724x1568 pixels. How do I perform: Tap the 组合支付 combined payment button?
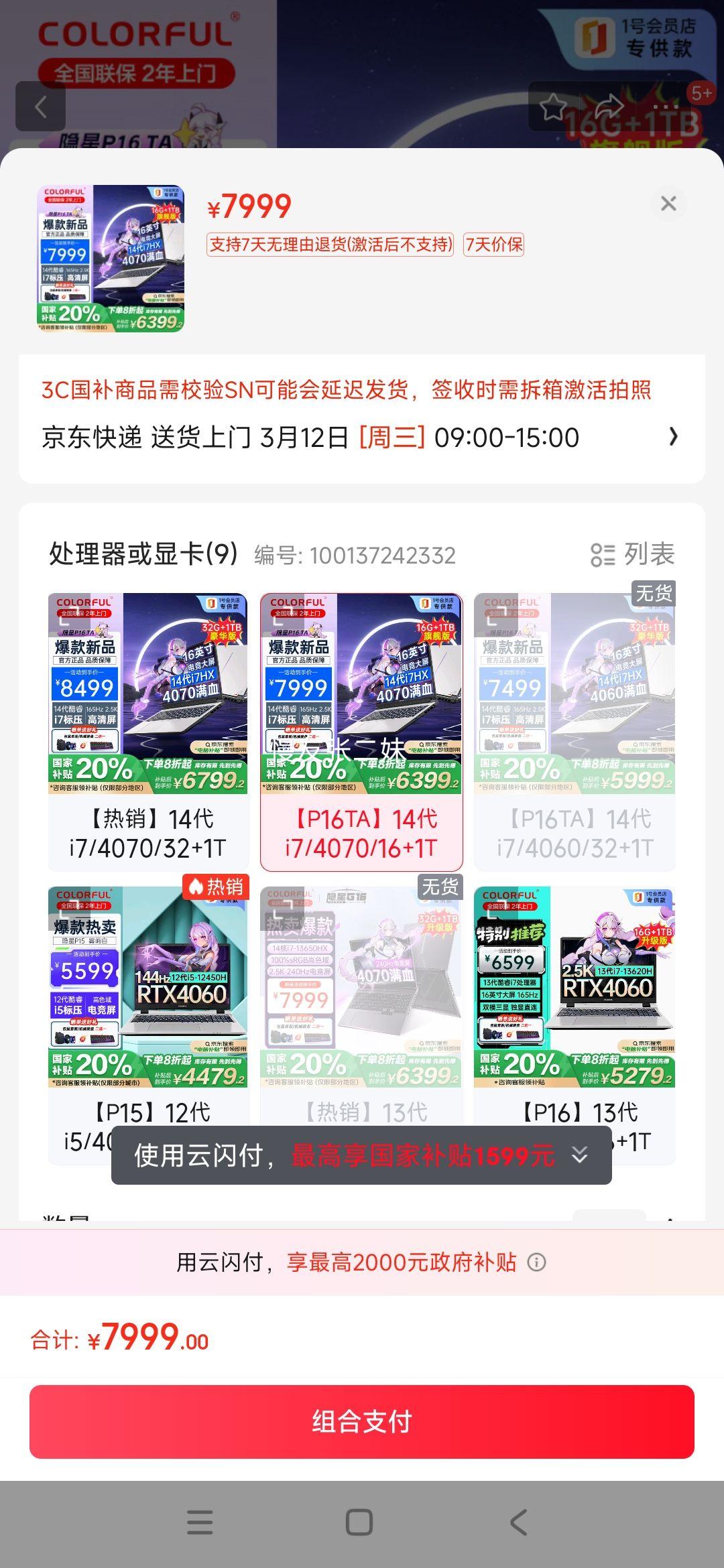point(362,1424)
